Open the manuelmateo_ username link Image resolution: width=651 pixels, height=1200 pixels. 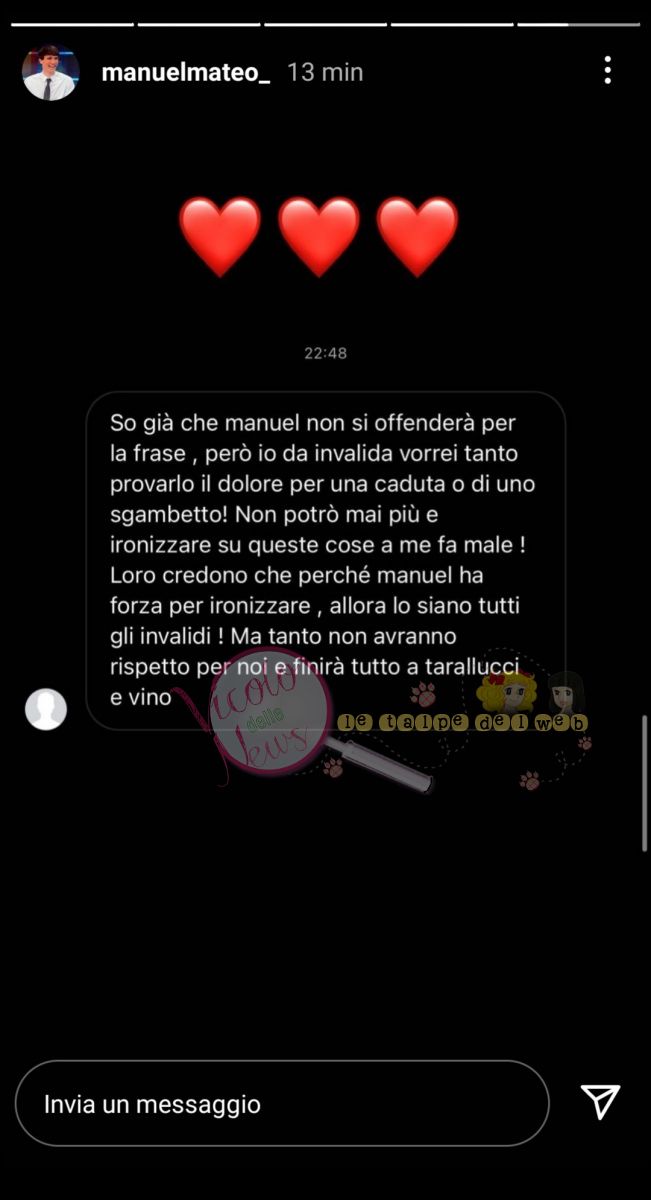tap(186, 72)
